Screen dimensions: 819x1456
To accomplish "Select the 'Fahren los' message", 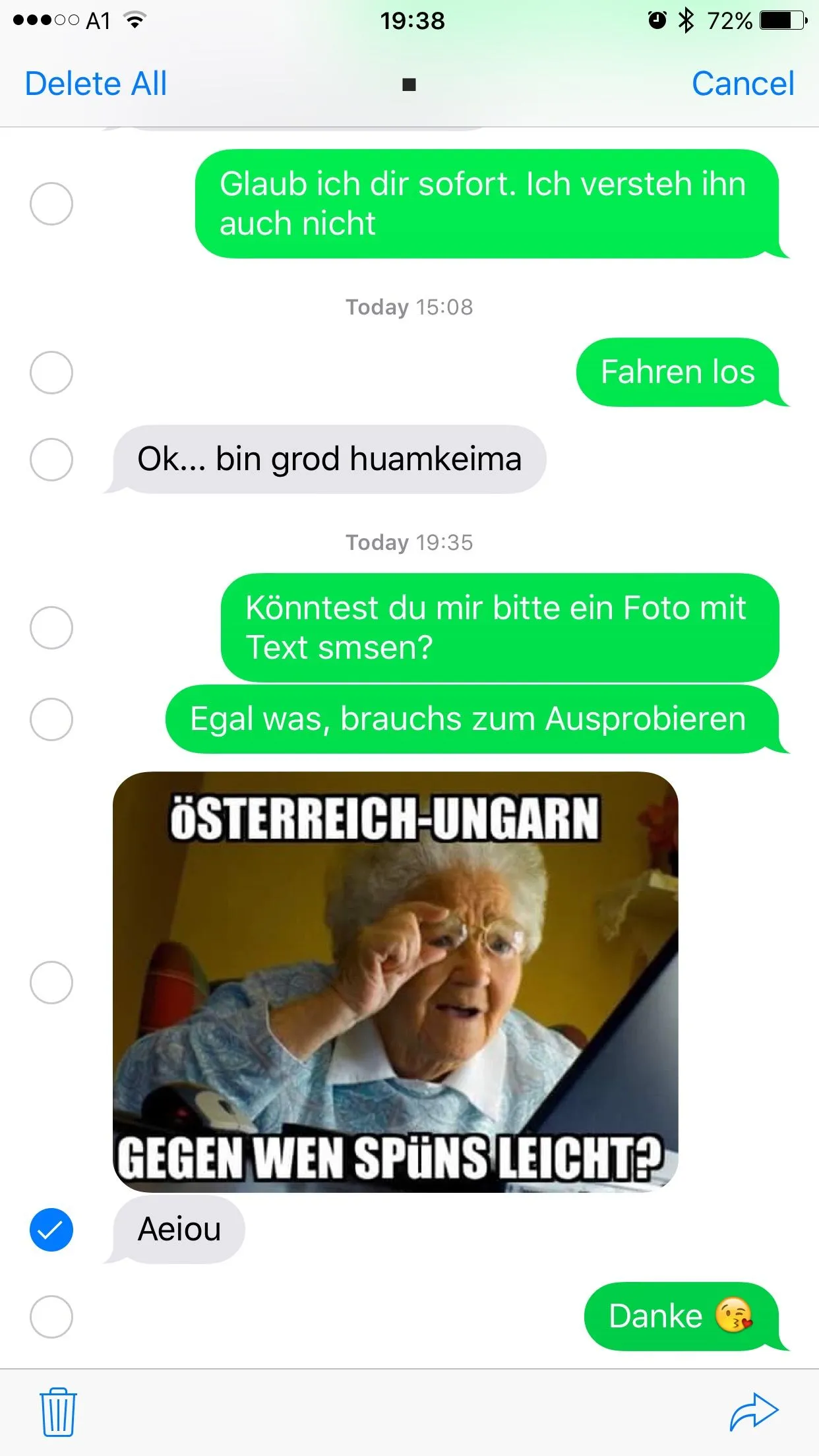I will [x=51, y=373].
